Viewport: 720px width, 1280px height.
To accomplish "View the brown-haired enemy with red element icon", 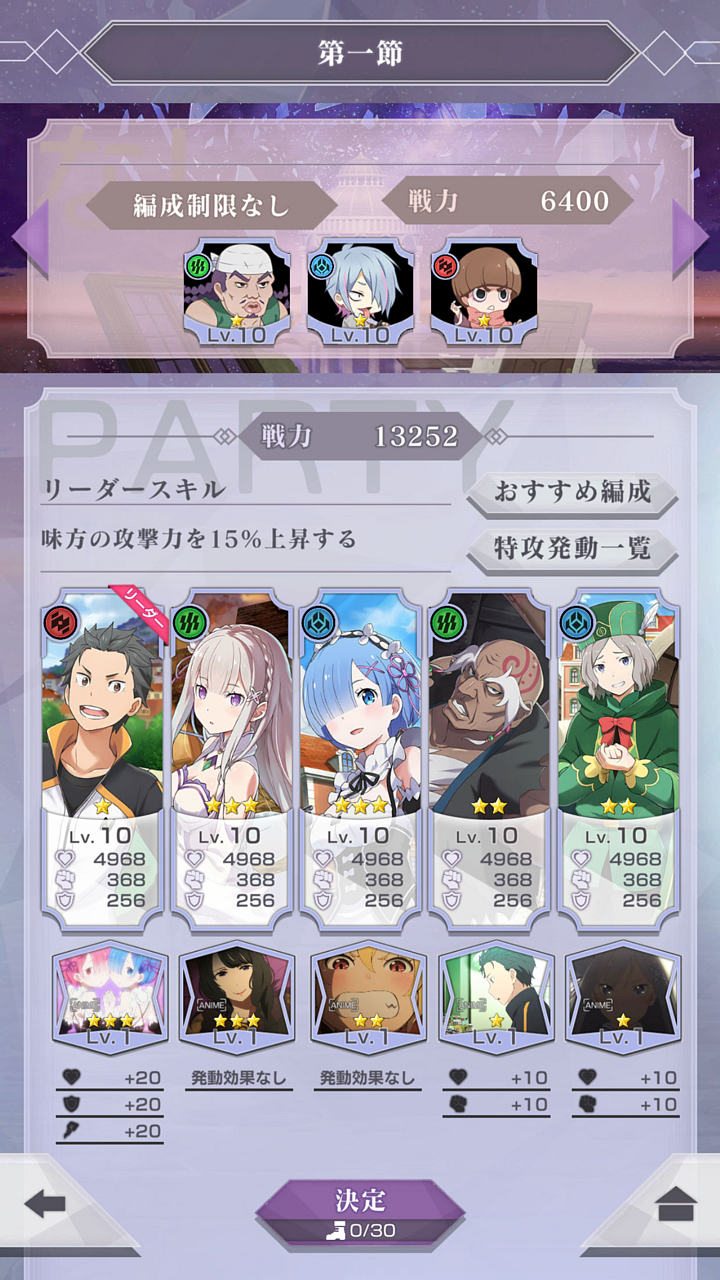I will point(484,292).
